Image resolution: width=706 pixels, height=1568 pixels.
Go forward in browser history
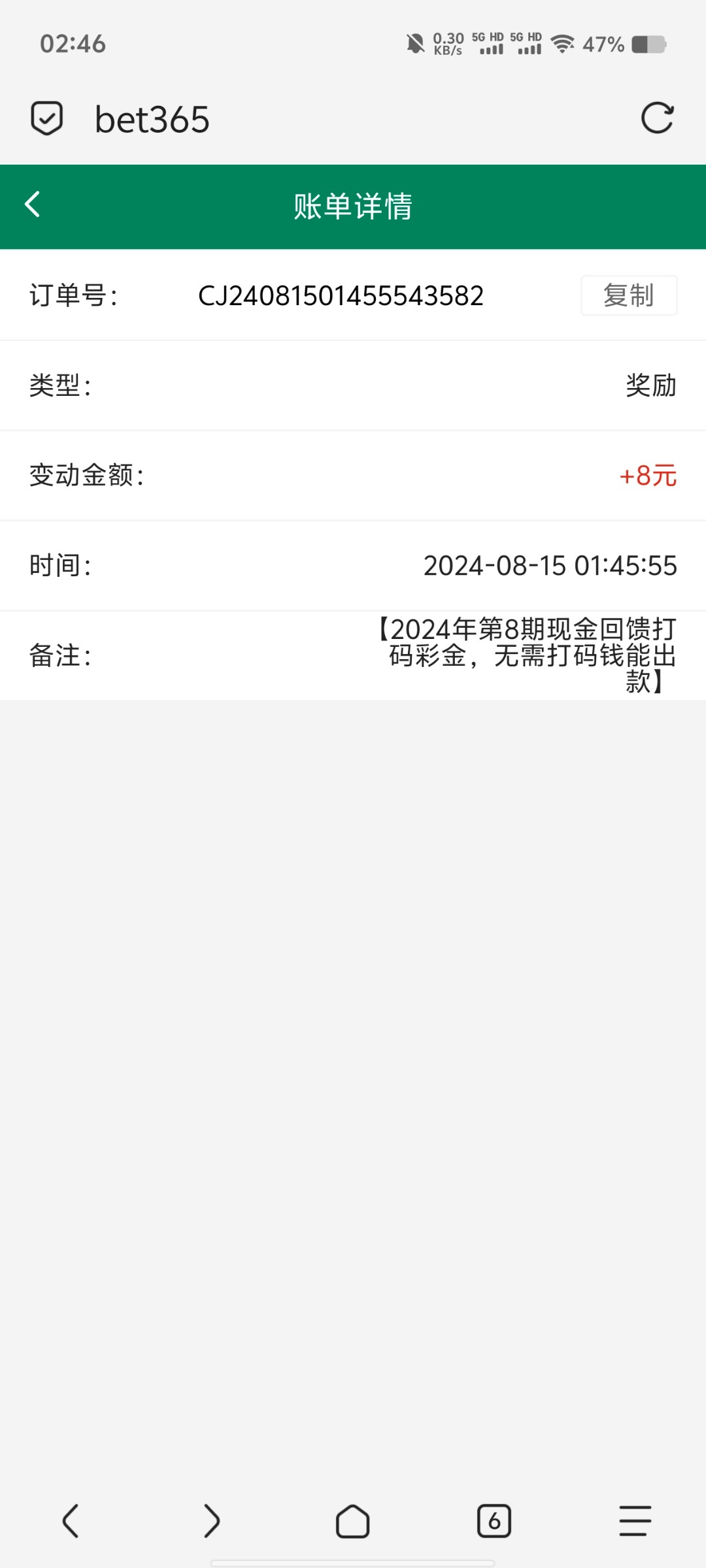coord(212,1521)
